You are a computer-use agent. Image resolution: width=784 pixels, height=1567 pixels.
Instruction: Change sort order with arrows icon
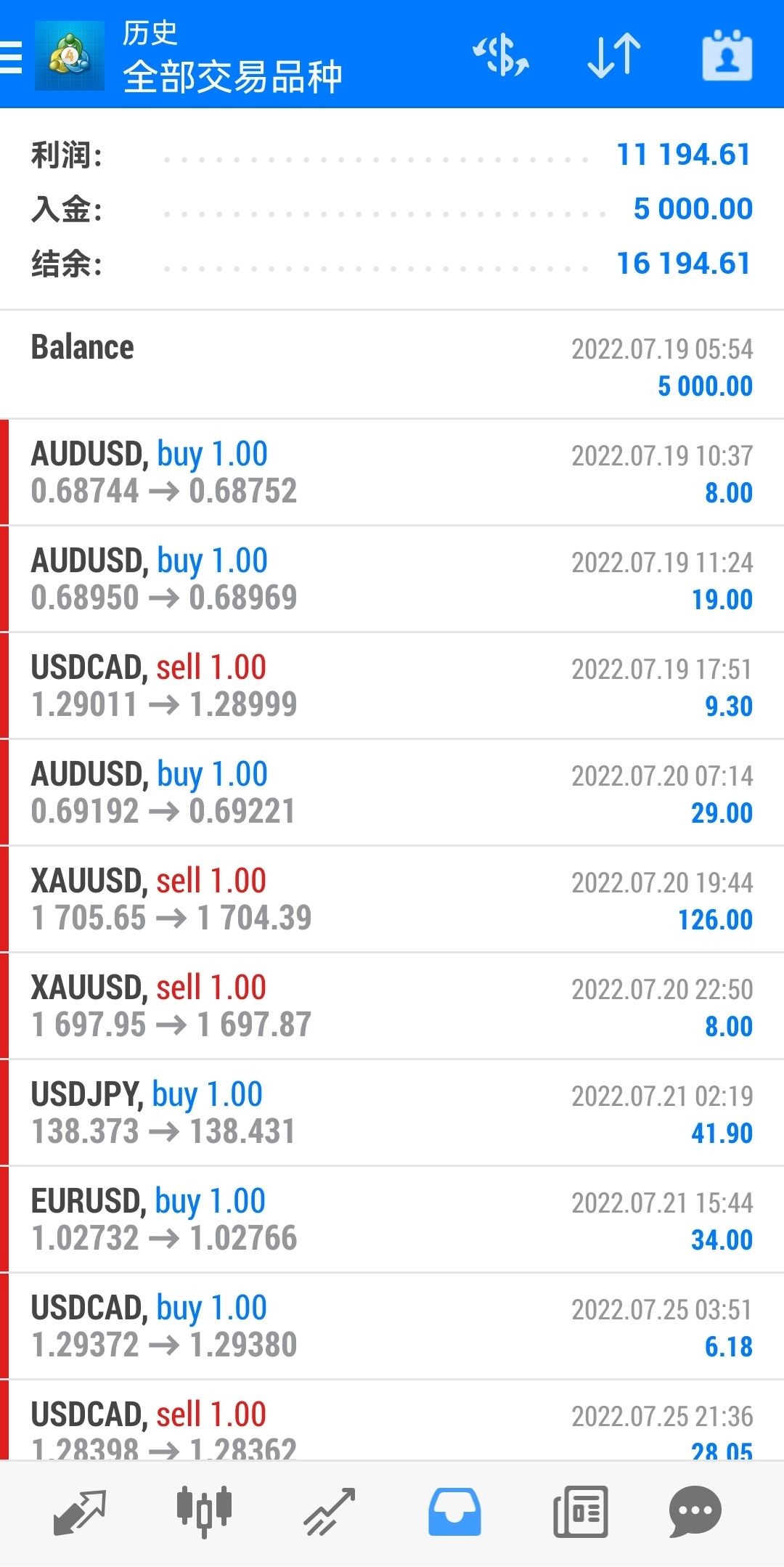coord(614,55)
